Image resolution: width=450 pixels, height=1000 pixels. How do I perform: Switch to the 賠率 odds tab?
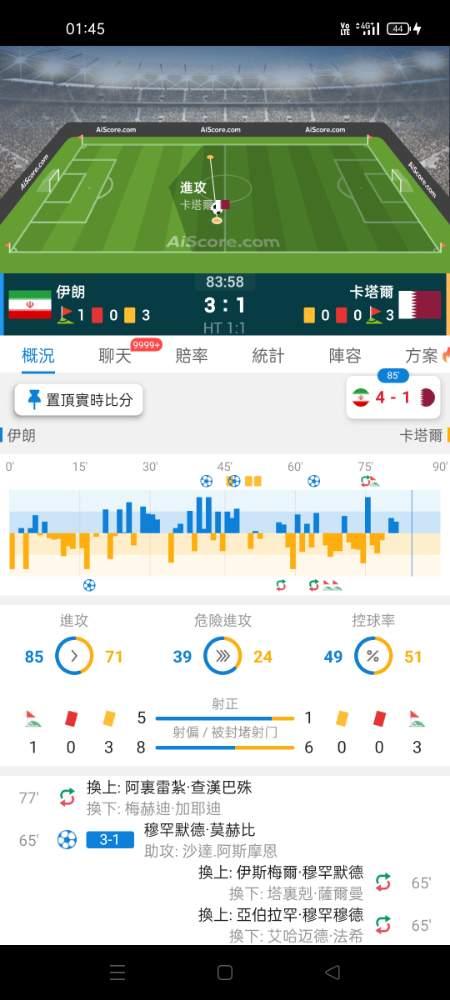pyautogui.click(x=191, y=355)
